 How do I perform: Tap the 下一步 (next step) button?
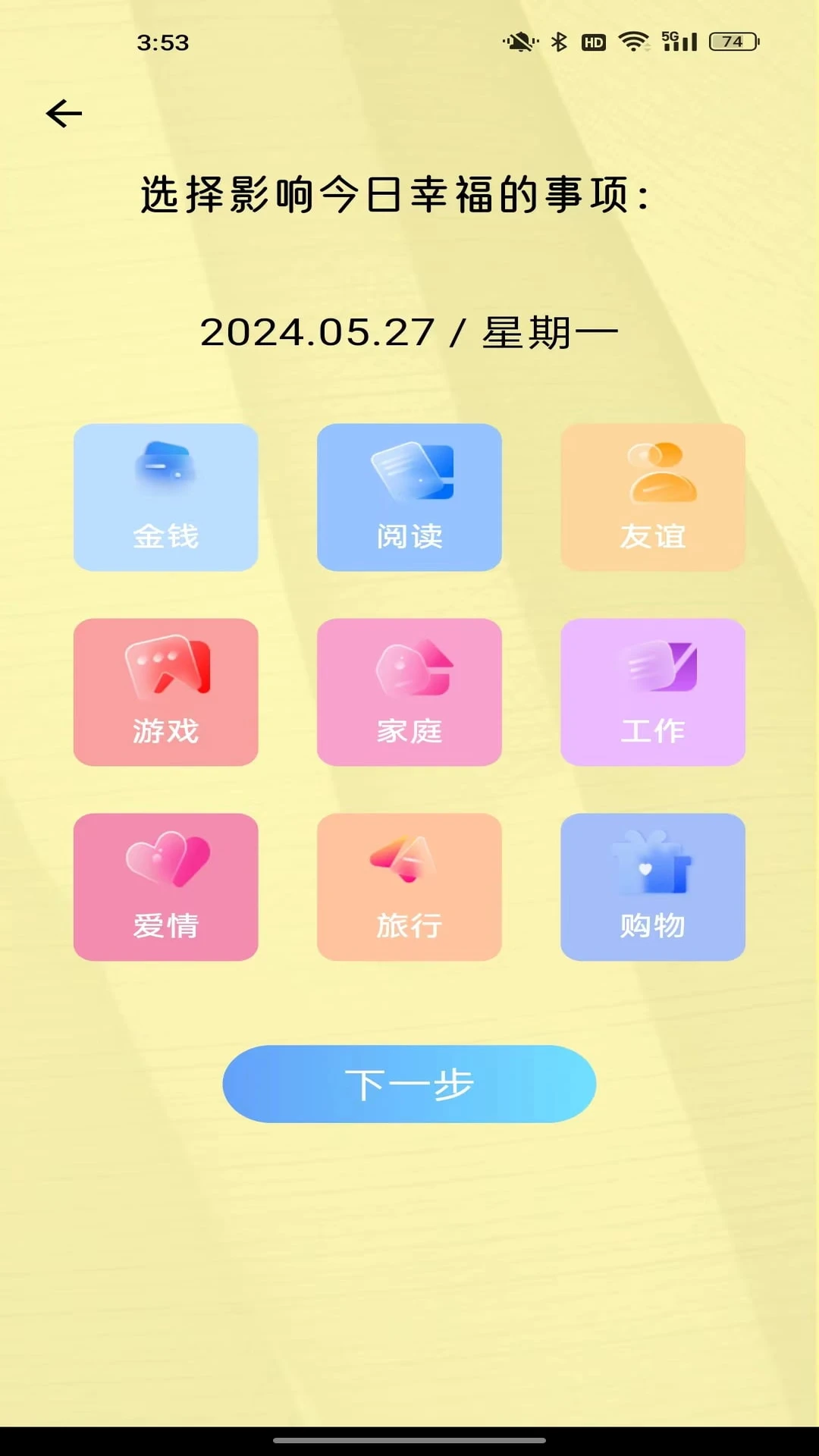pyautogui.click(x=409, y=1083)
